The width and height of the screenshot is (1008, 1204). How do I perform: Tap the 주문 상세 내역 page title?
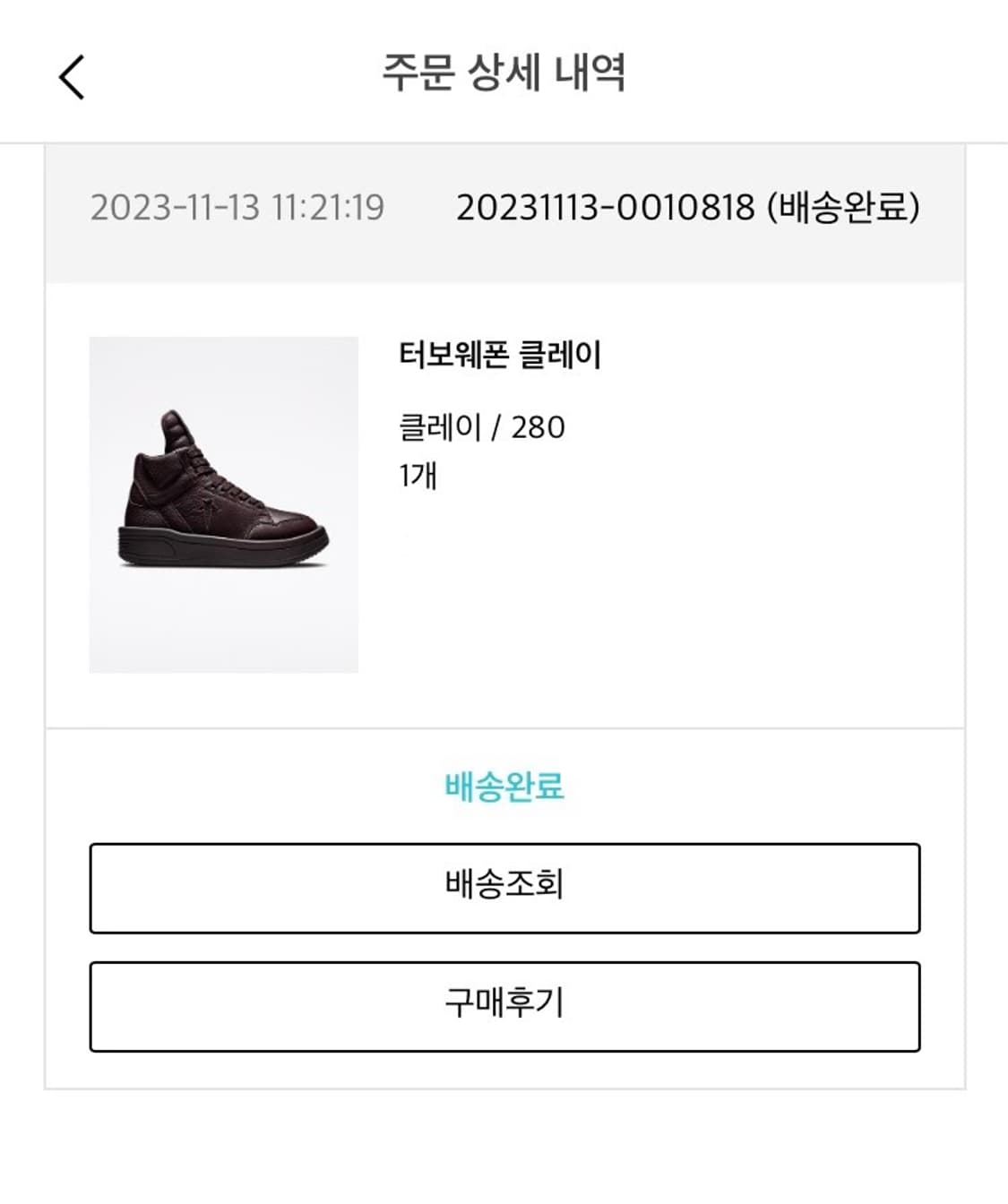click(x=504, y=76)
